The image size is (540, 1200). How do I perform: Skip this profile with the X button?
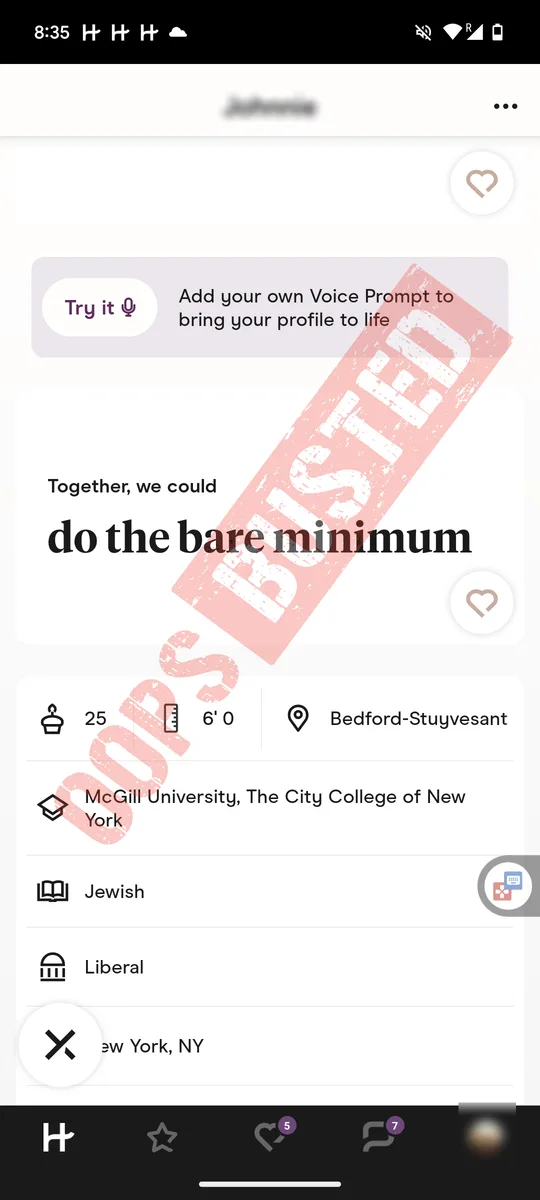(x=60, y=1045)
